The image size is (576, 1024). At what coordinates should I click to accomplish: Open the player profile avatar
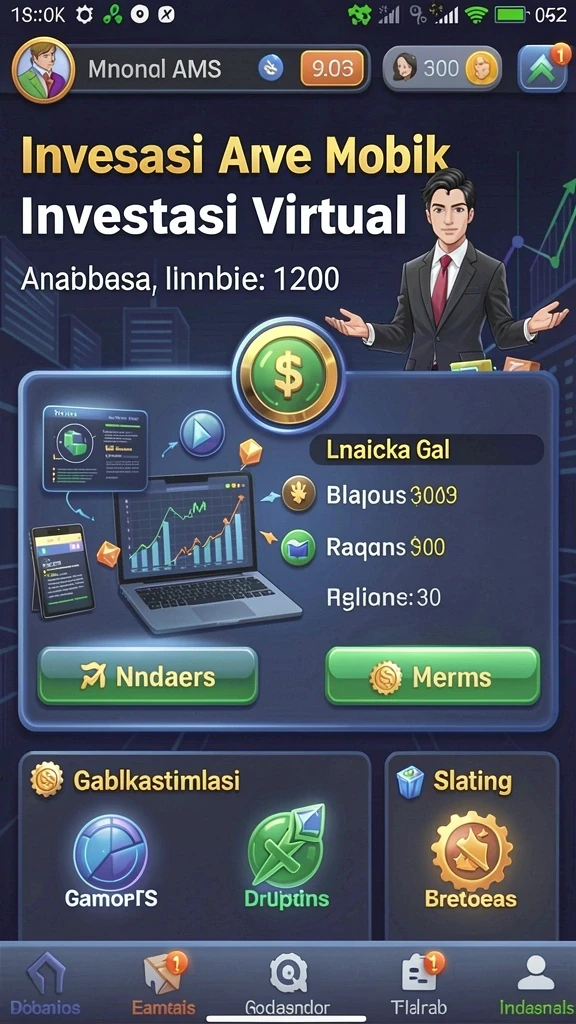(x=43, y=69)
